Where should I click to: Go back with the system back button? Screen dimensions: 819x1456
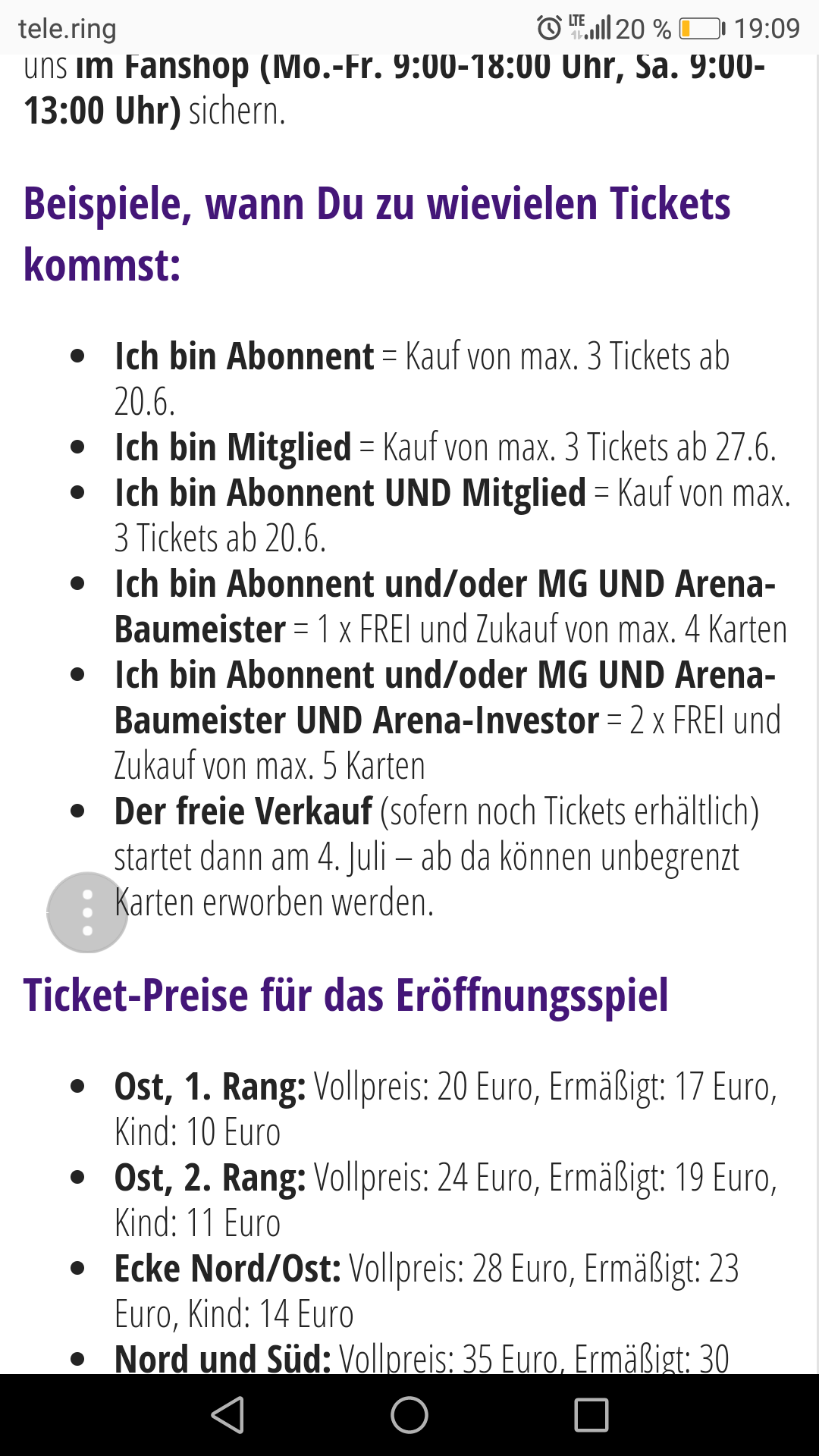(x=227, y=1415)
